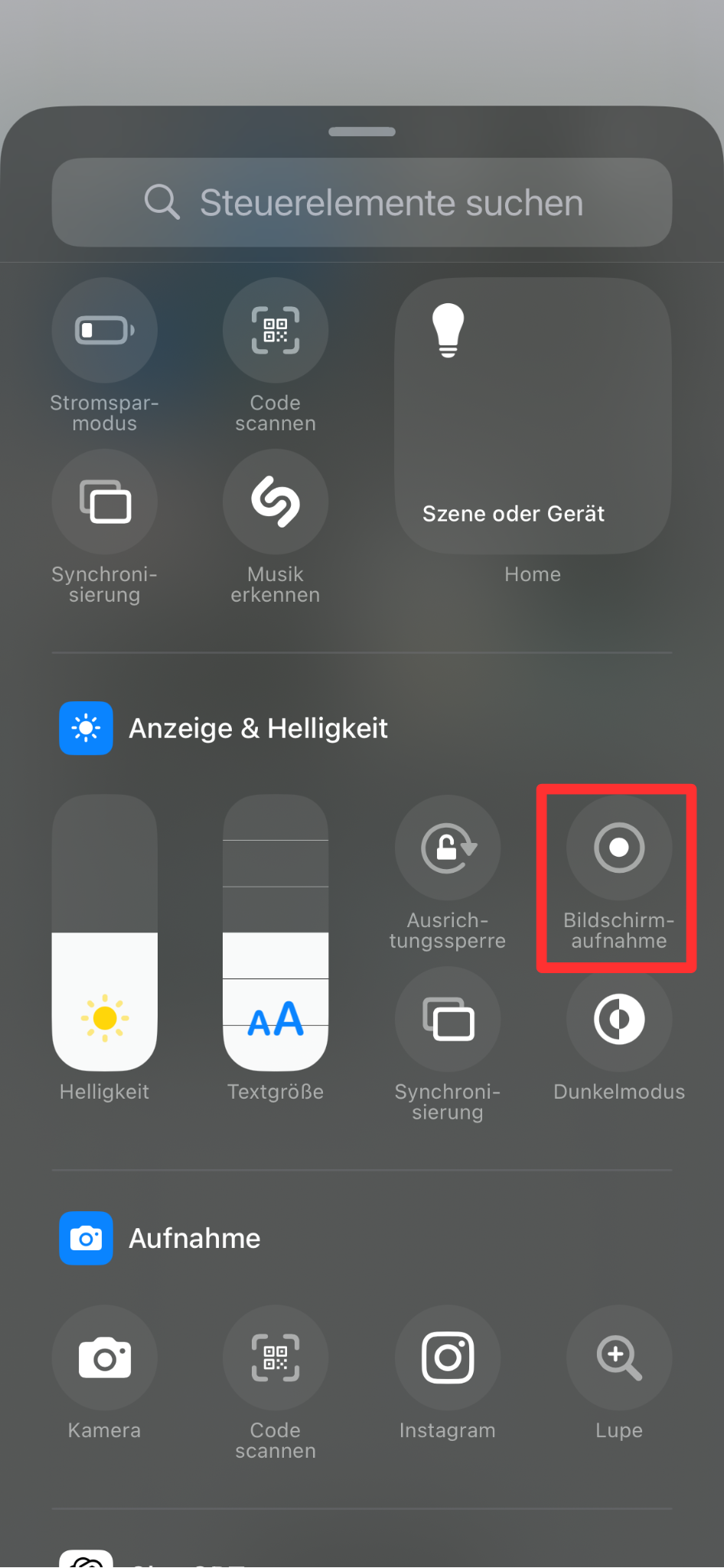Select the Textgröße control

276,933
